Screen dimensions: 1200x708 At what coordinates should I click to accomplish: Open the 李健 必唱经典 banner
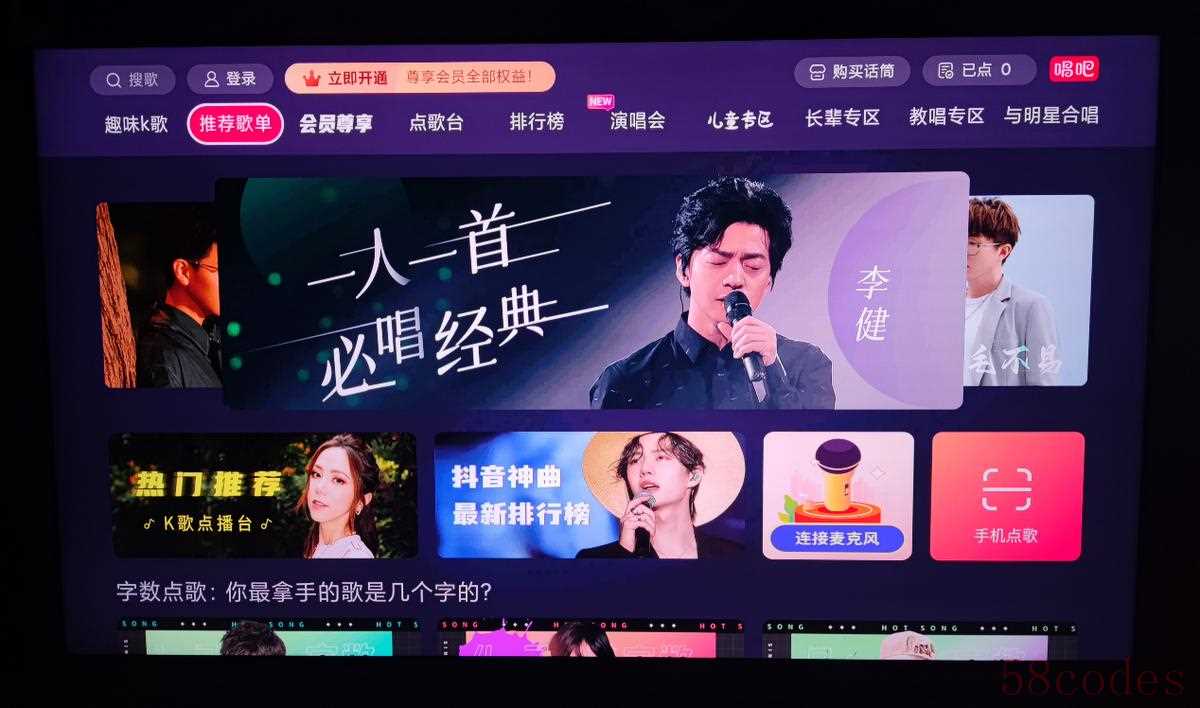click(592, 292)
